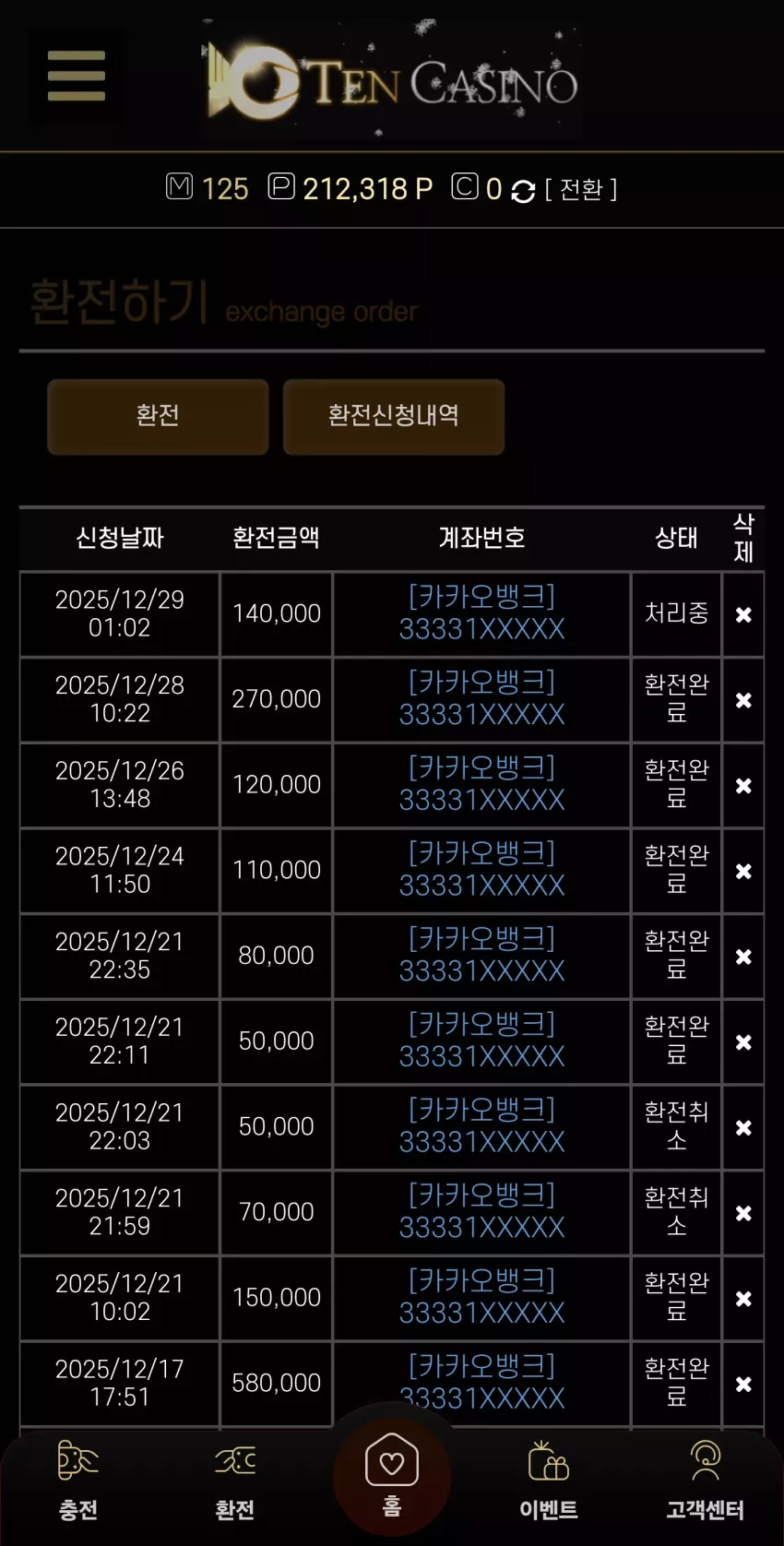Tap the 전환 convert link
Image resolution: width=784 pixels, height=1546 pixels.
[581, 189]
